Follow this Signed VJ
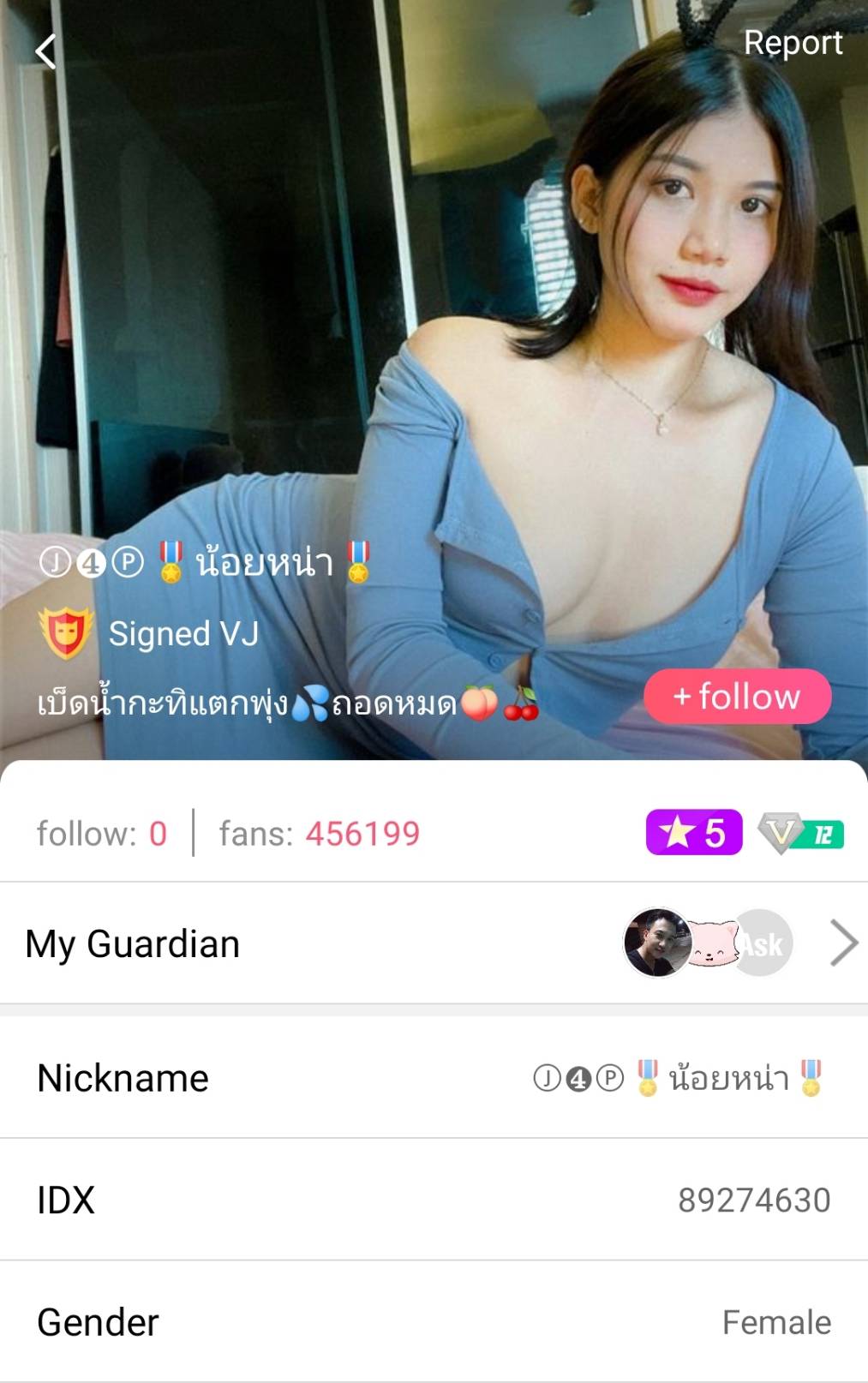The width and height of the screenshot is (868, 1383). pyautogui.click(x=737, y=697)
